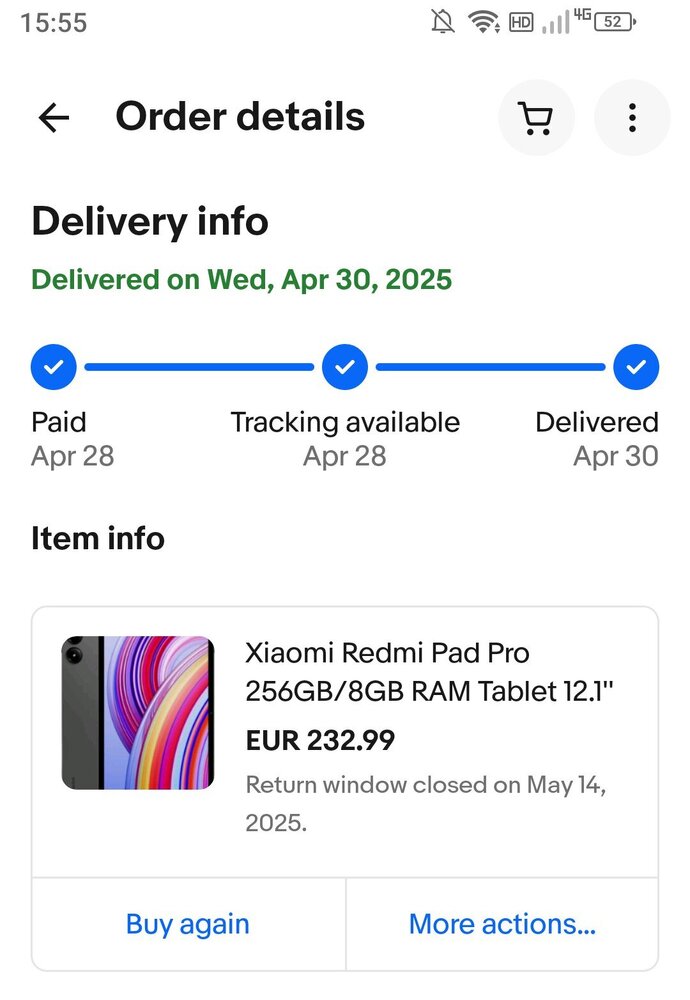Viewport: 690px width, 1000px height.
Task: Tap Buy again
Action: tap(188, 924)
